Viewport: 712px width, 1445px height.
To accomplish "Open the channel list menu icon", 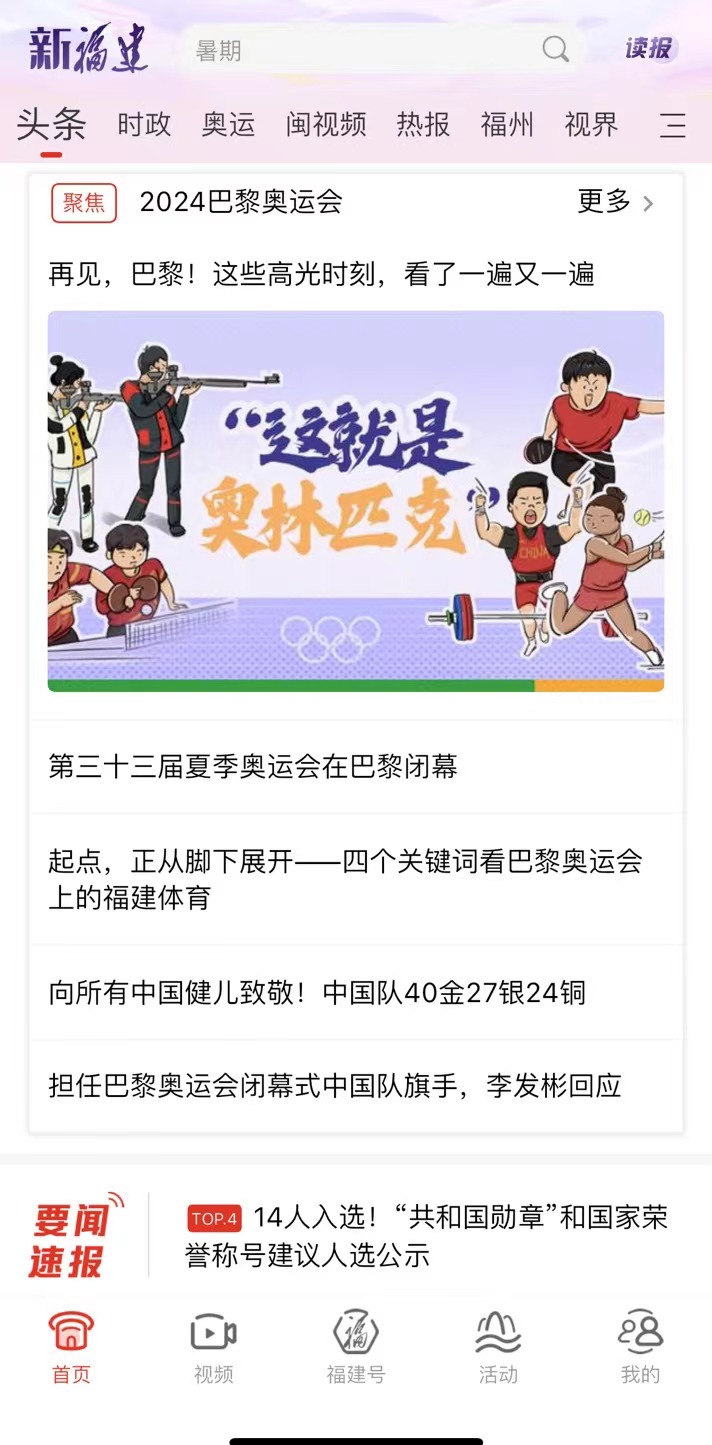I will 673,126.
